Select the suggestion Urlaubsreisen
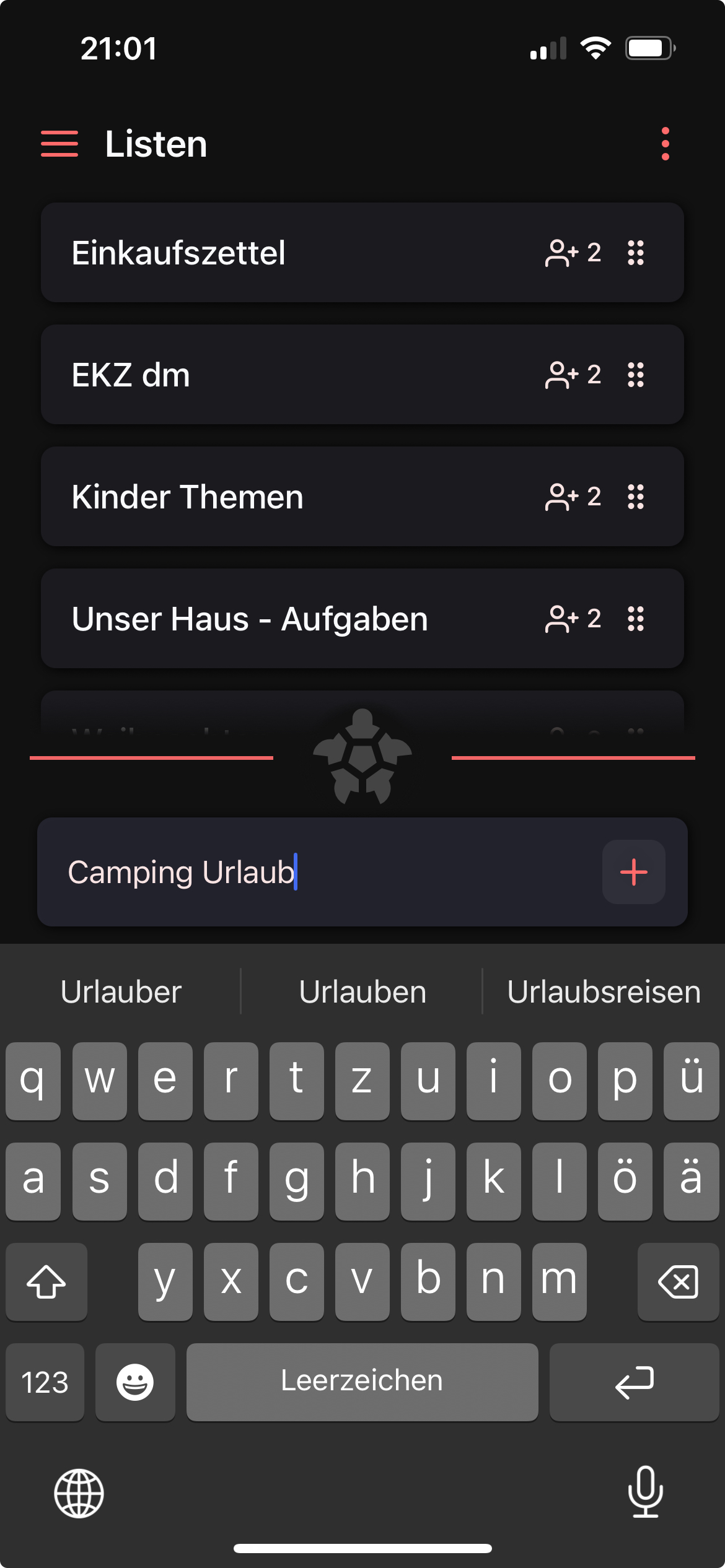725x1568 pixels. pyautogui.click(x=603, y=991)
